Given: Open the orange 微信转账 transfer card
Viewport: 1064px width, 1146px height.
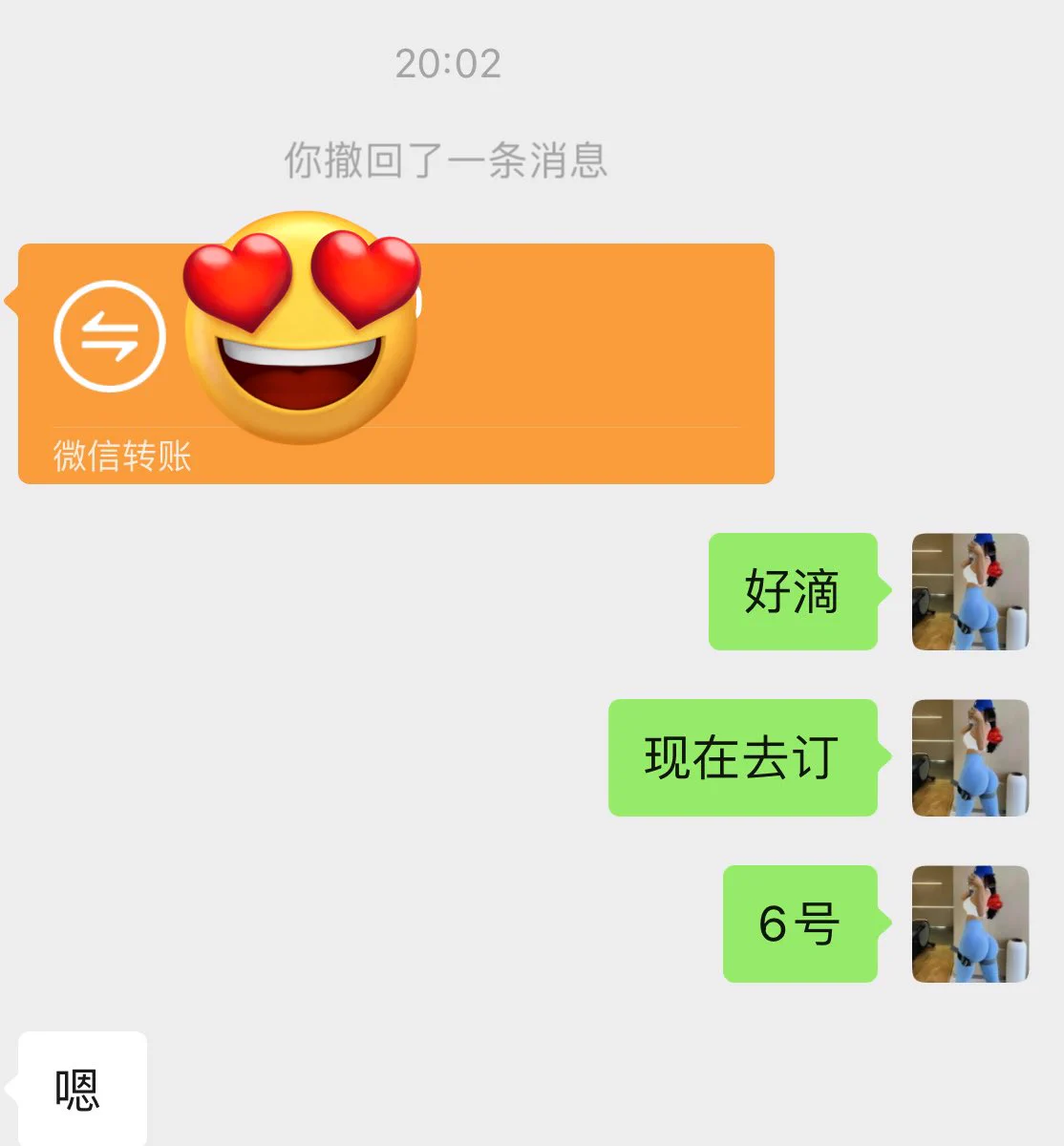Looking at the screenshot, I should click(573, 363).
